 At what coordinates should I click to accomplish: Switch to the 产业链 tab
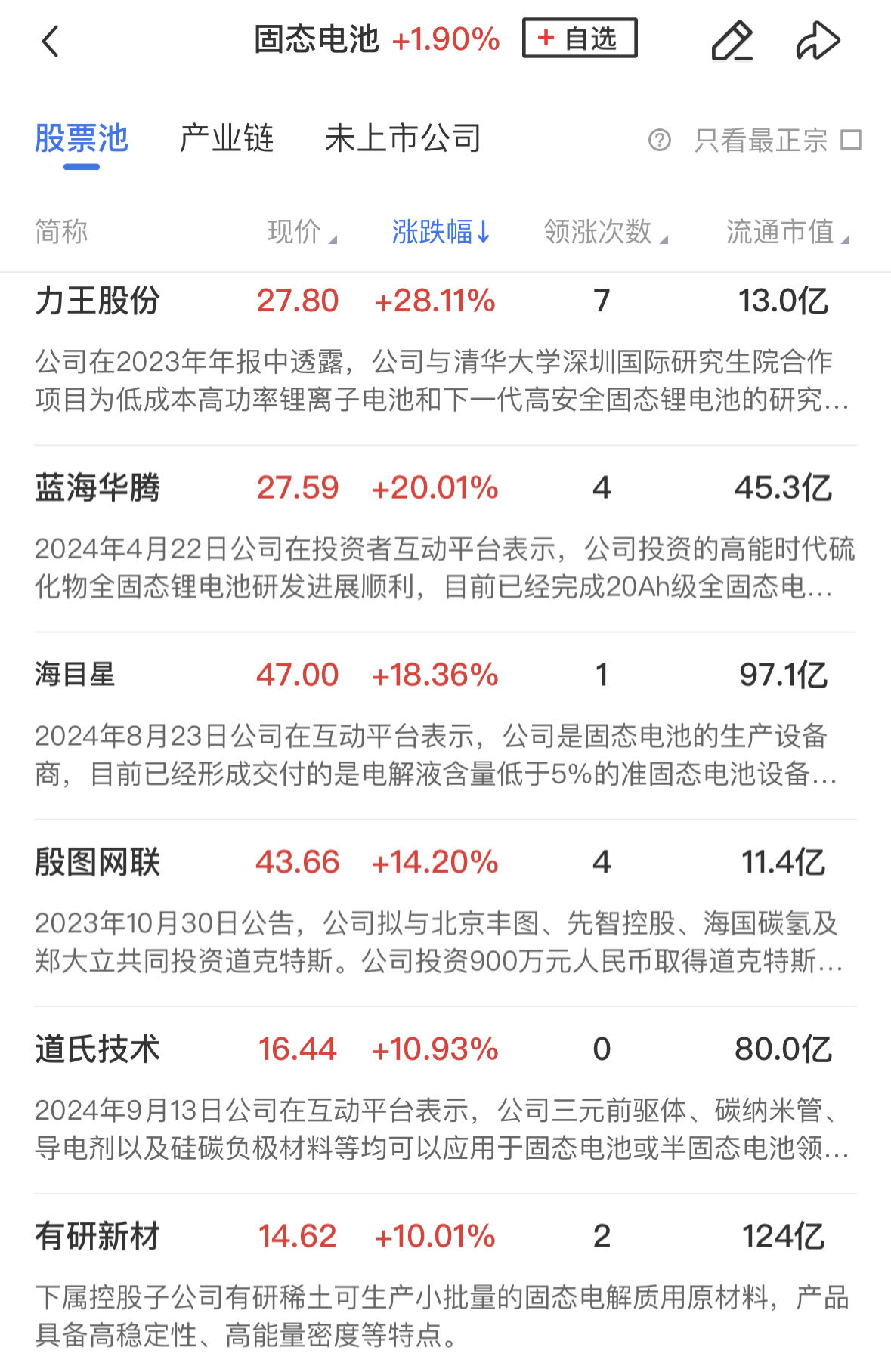click(226, 139)
